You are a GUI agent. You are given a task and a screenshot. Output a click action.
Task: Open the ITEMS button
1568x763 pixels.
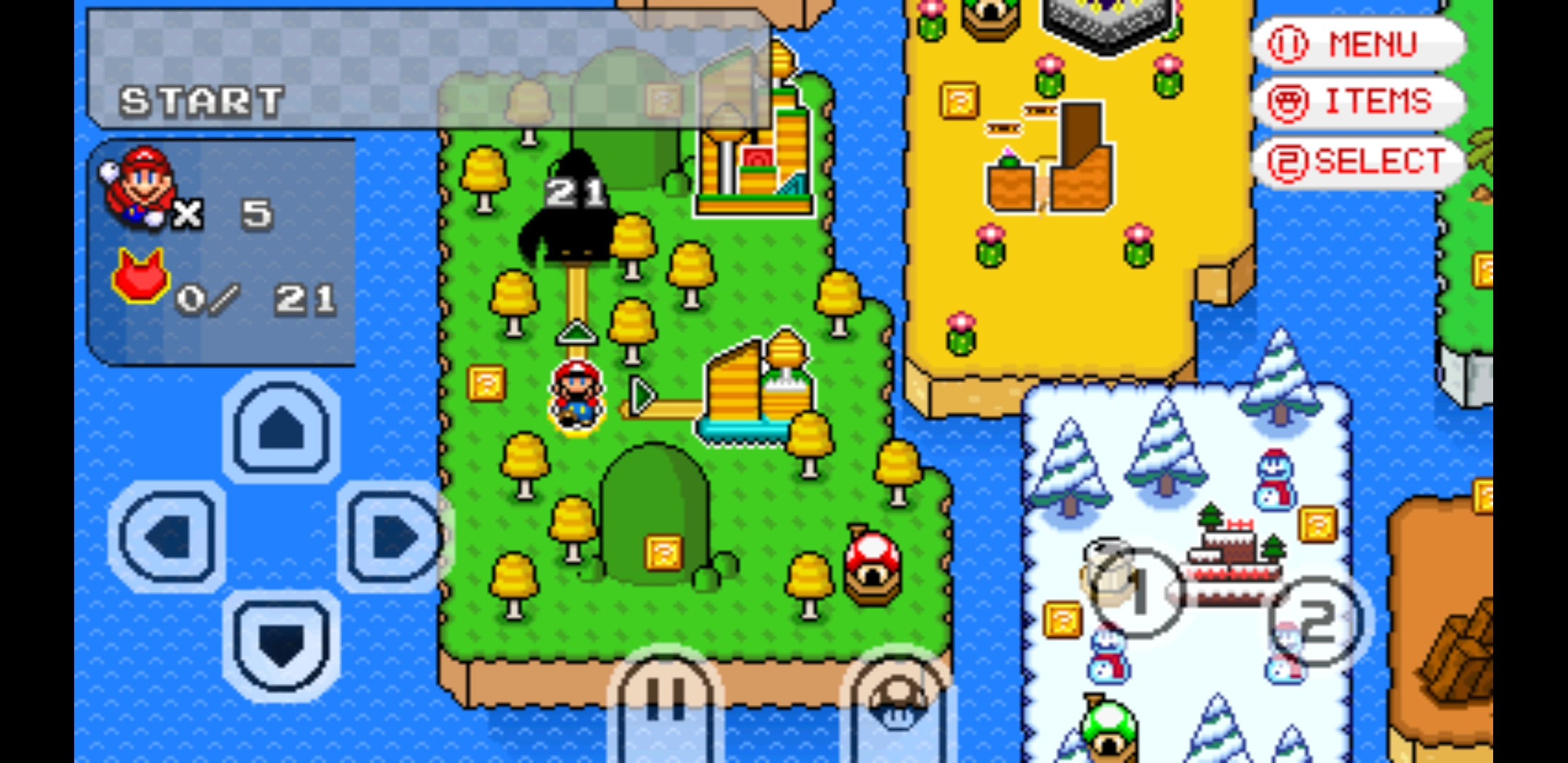pyautogui.click(x=1358, y=102)
